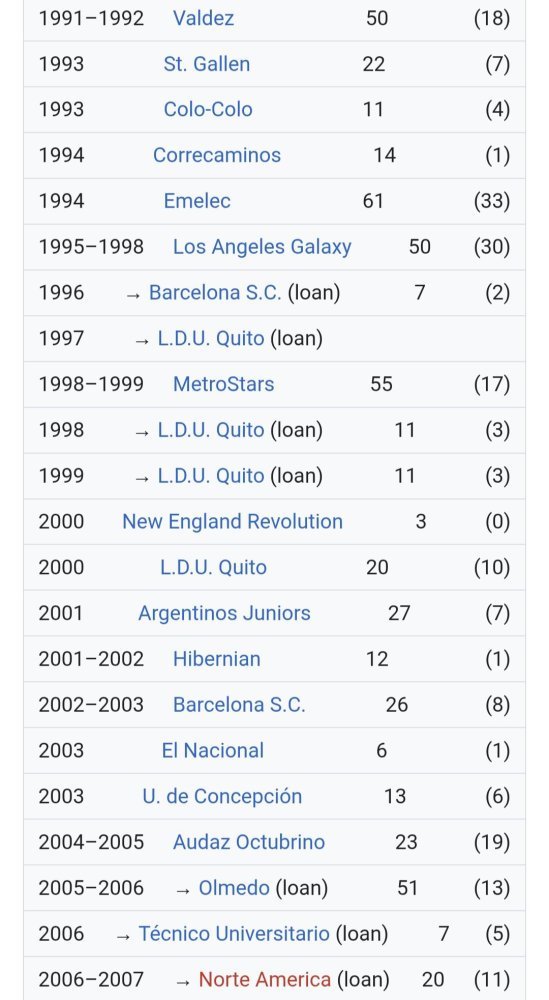Visit the U. de Concepción page
Screen dimensions: 549x1000
point(222,797)
